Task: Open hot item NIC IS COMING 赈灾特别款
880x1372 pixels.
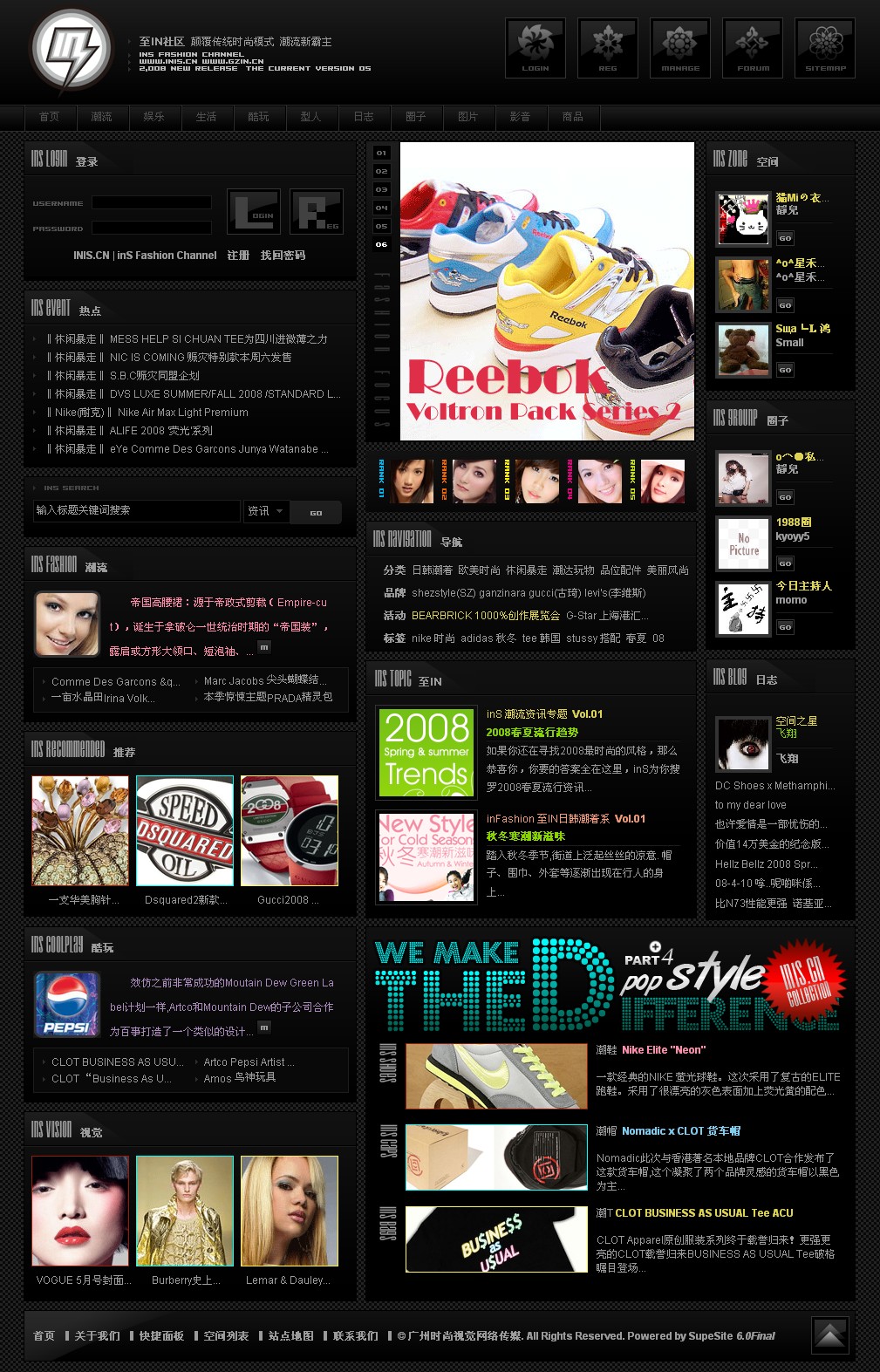Action: tap(200, 358)
